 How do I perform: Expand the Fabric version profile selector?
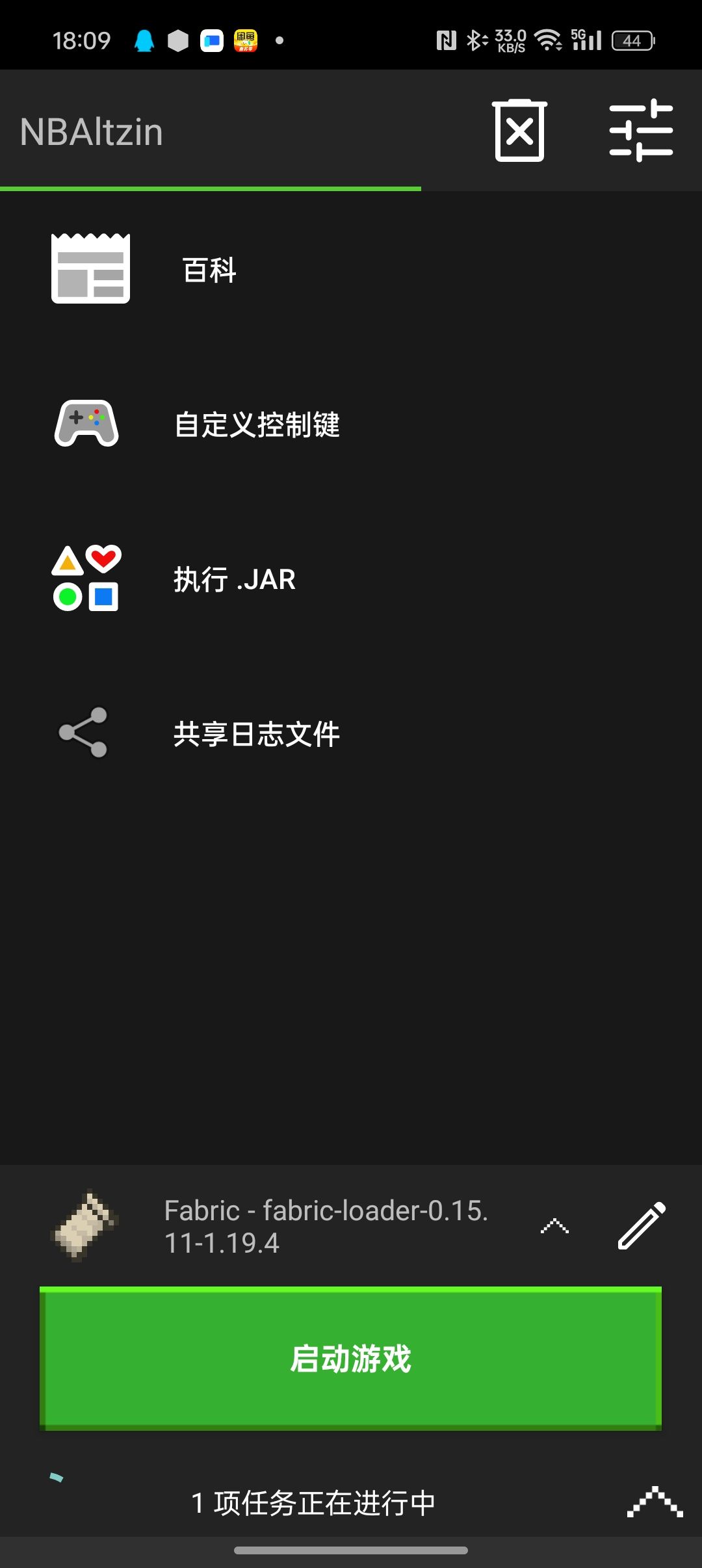point(554,1227)
